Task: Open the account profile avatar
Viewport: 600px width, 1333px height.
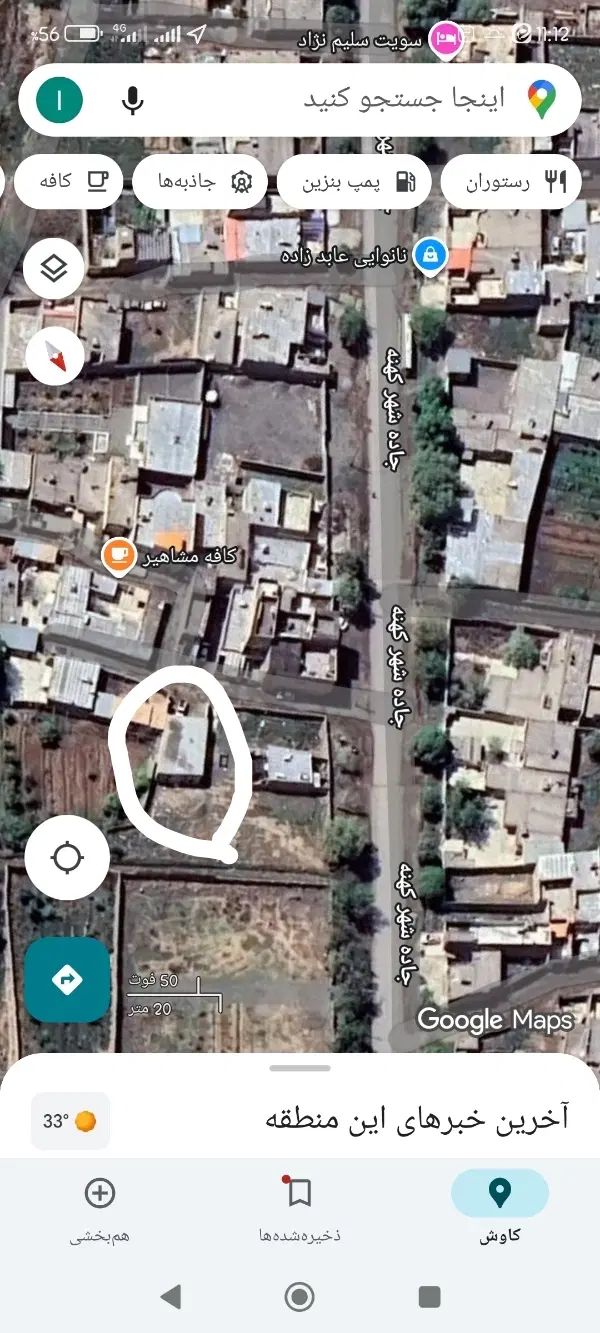Action: click(x=60, y=100)
